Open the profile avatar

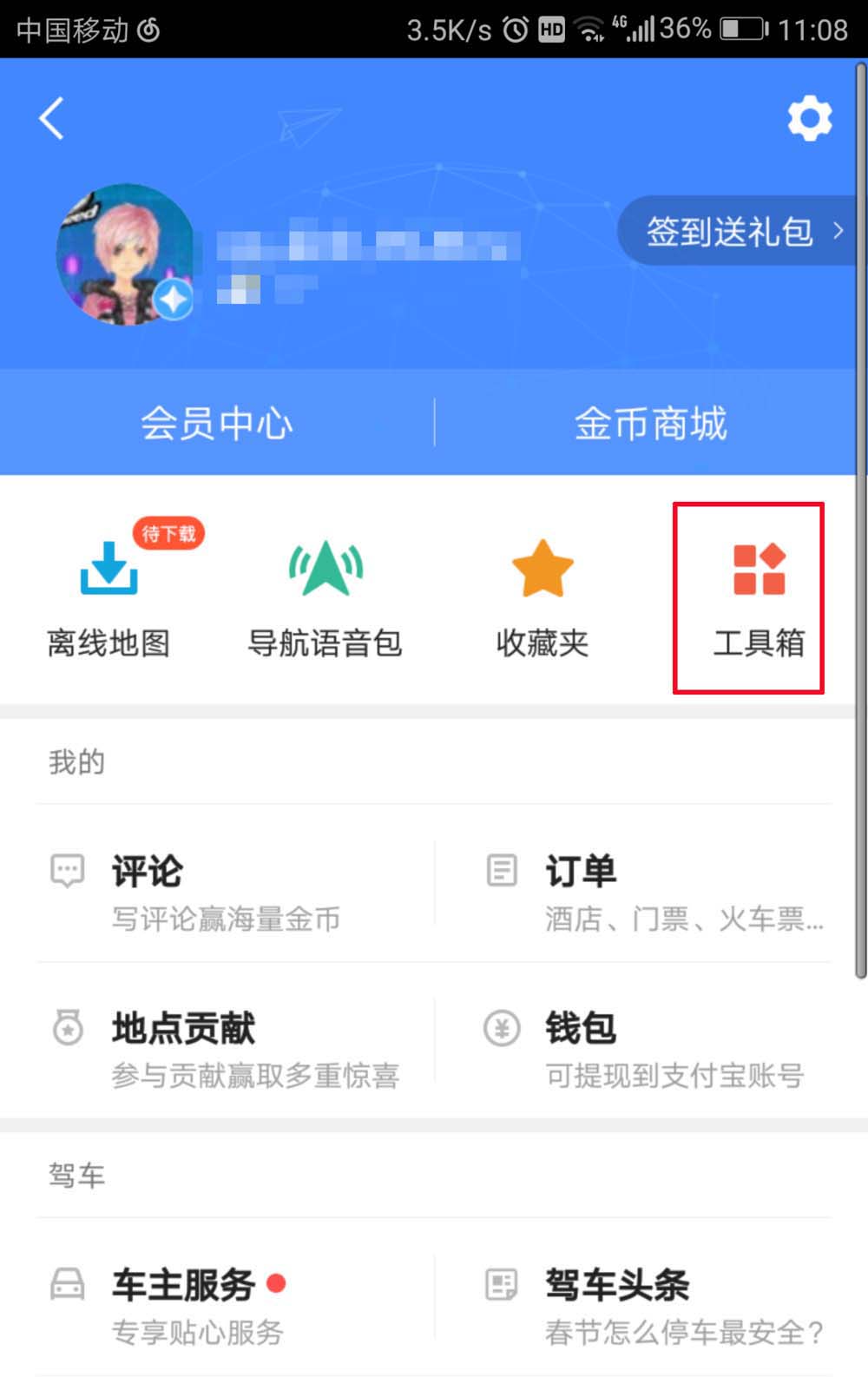point(126,254)
